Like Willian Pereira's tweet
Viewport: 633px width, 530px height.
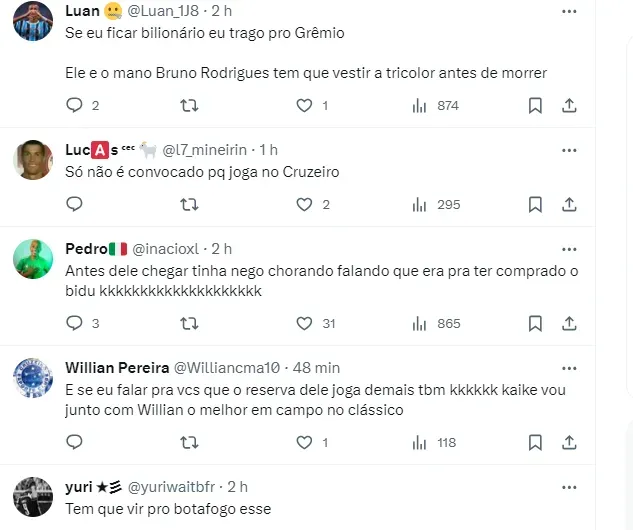pyautogui.click(x=305, y=442)
